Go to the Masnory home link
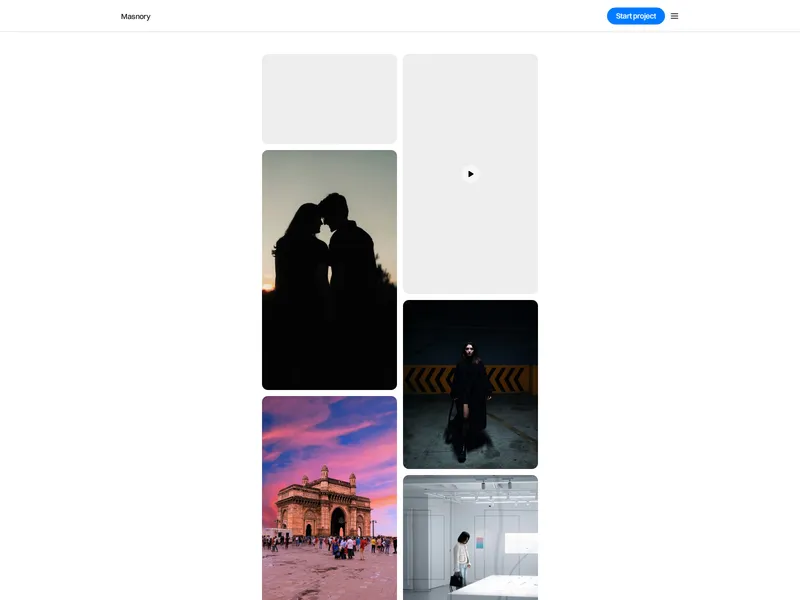Screen dimensions: 800x600 click(136, 16)
